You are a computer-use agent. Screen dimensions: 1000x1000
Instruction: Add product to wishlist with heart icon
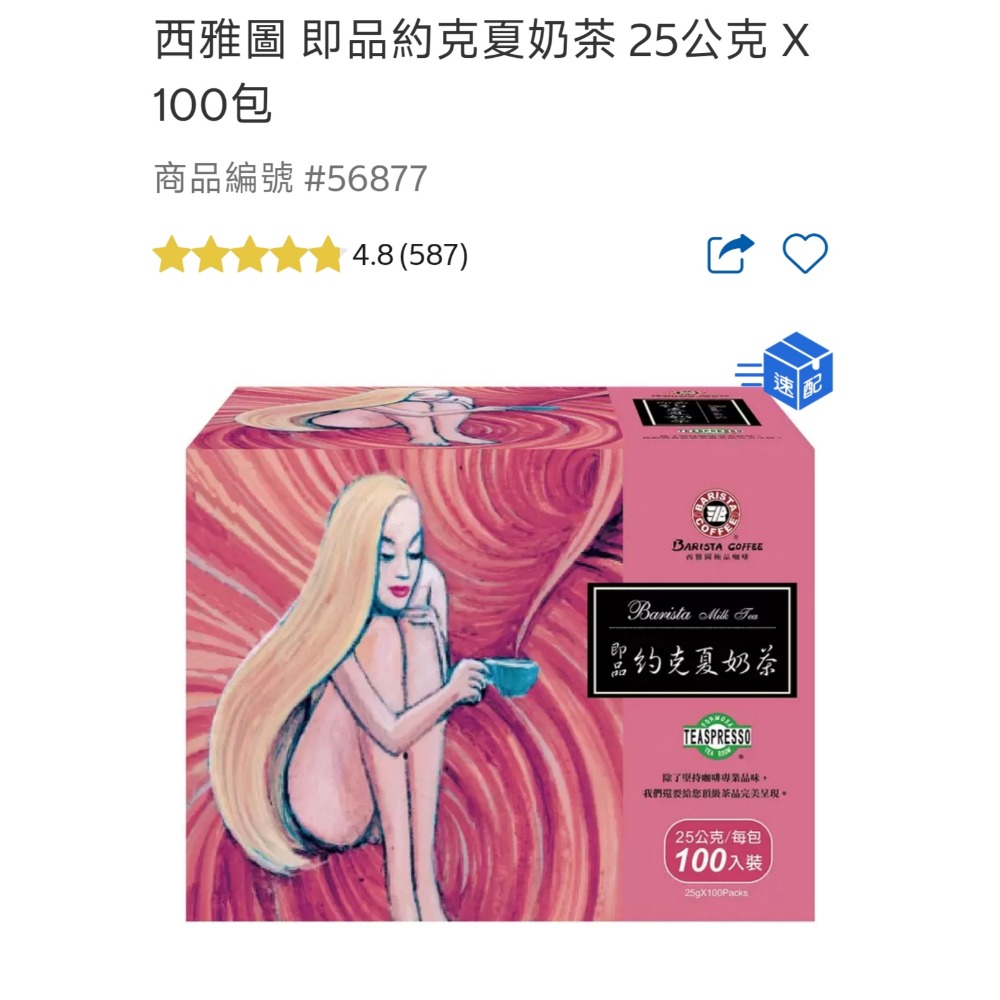click(805, 254)
